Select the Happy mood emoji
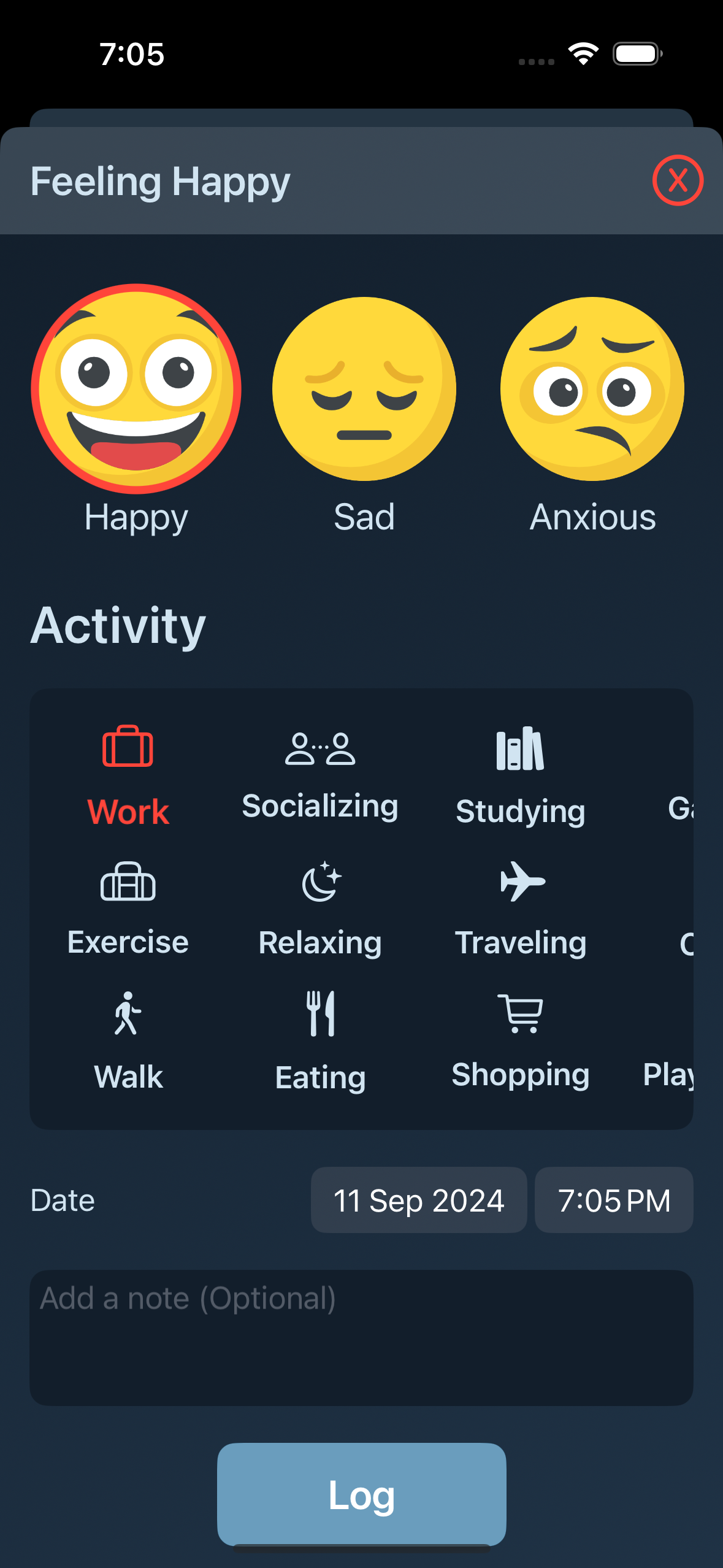The image size is (723, 1568). point(136,389)
